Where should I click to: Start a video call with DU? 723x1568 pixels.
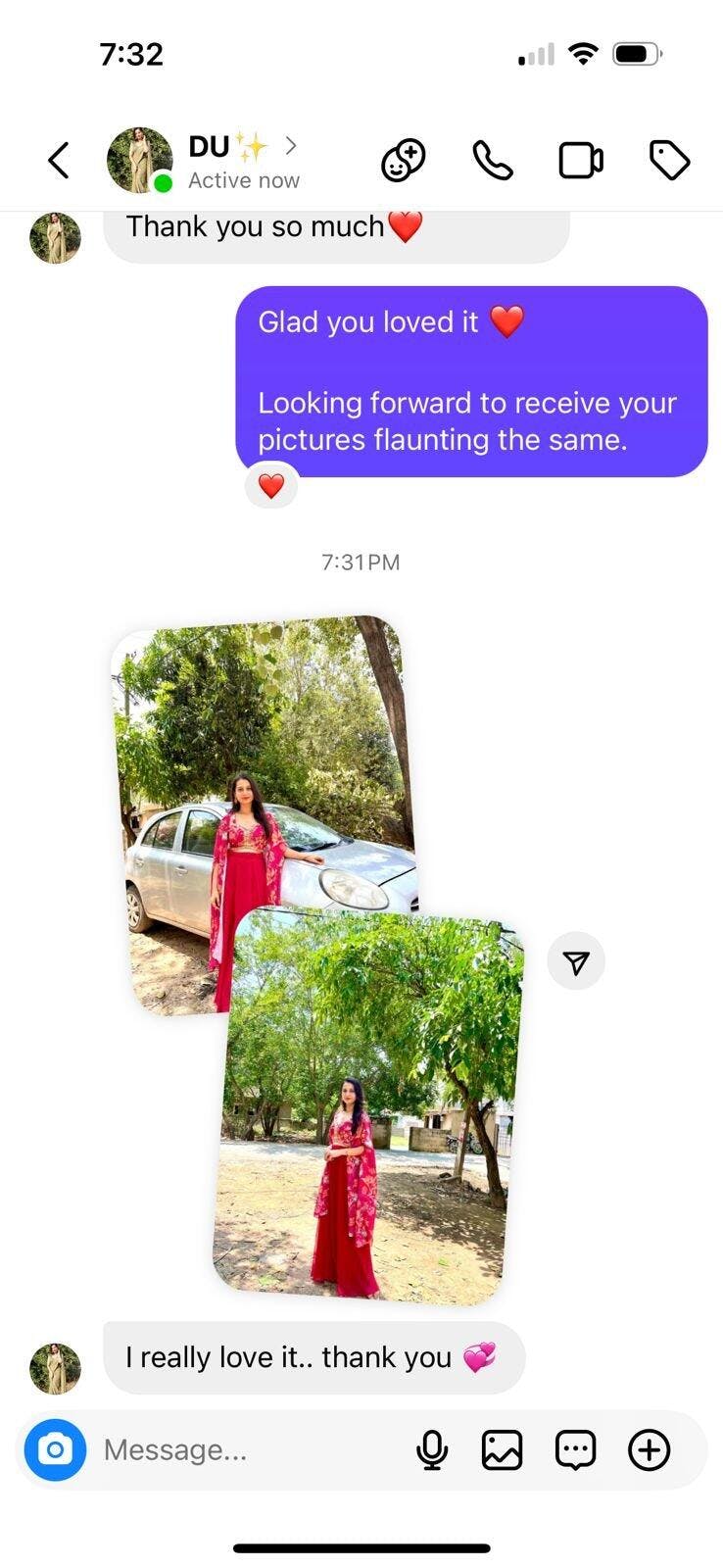580,161
